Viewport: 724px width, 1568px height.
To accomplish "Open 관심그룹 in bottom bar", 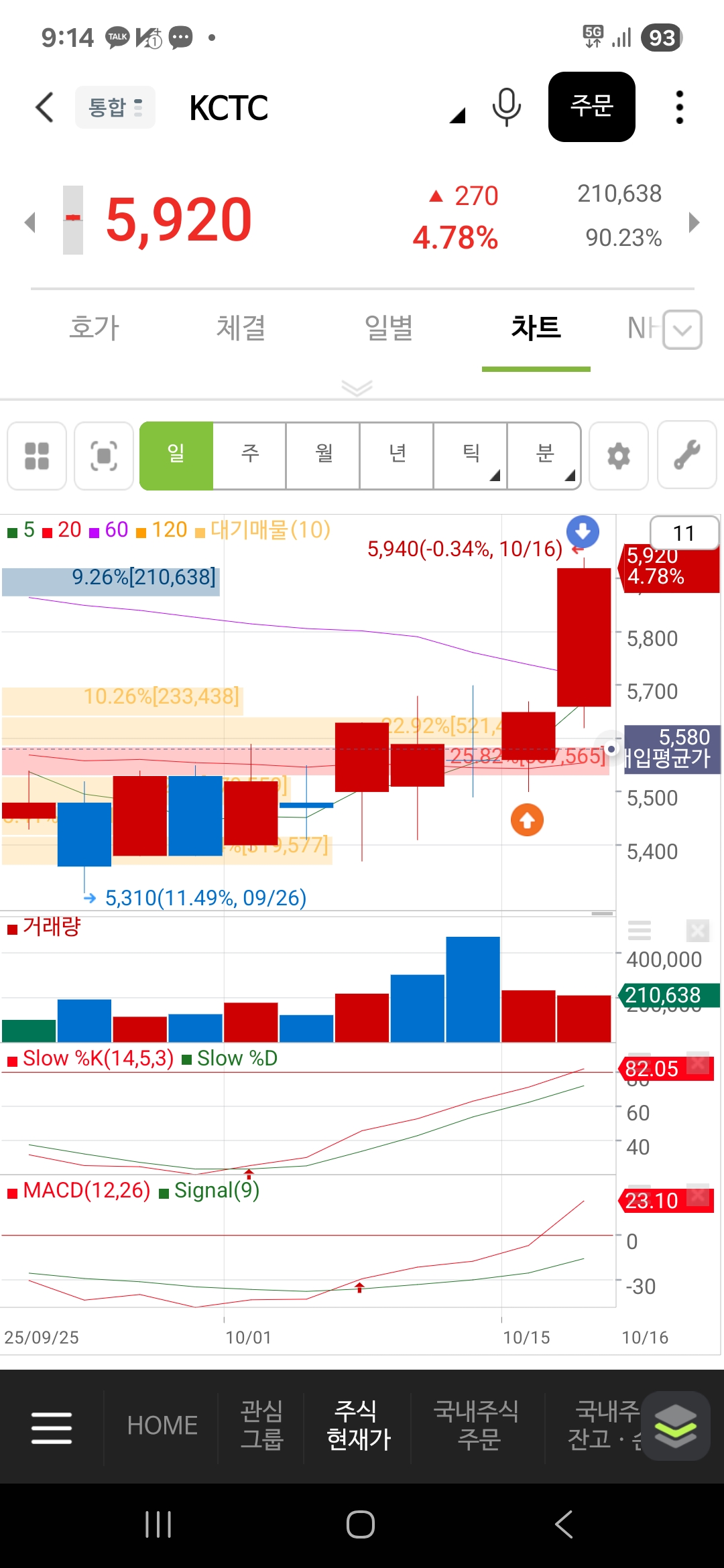I will [261, 1425].
